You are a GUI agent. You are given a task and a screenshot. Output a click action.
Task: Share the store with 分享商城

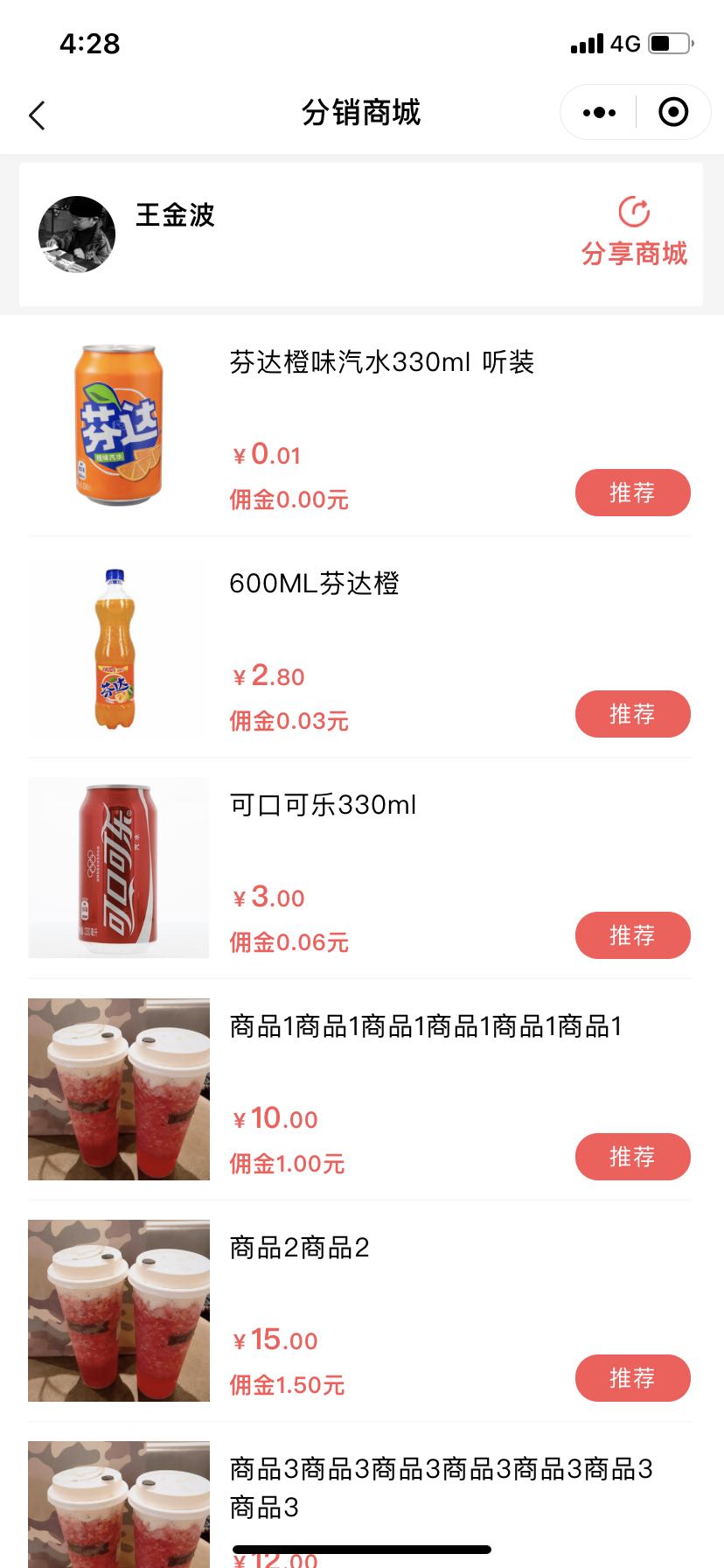634,233
